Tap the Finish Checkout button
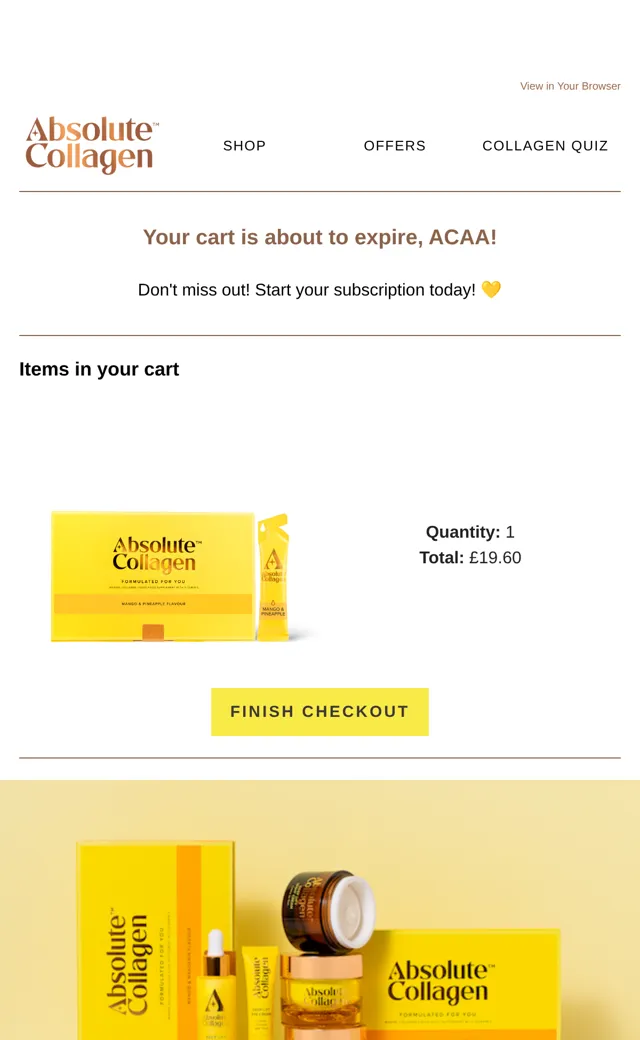Screen dimensions: 640x1040 (x=320, y=712)
